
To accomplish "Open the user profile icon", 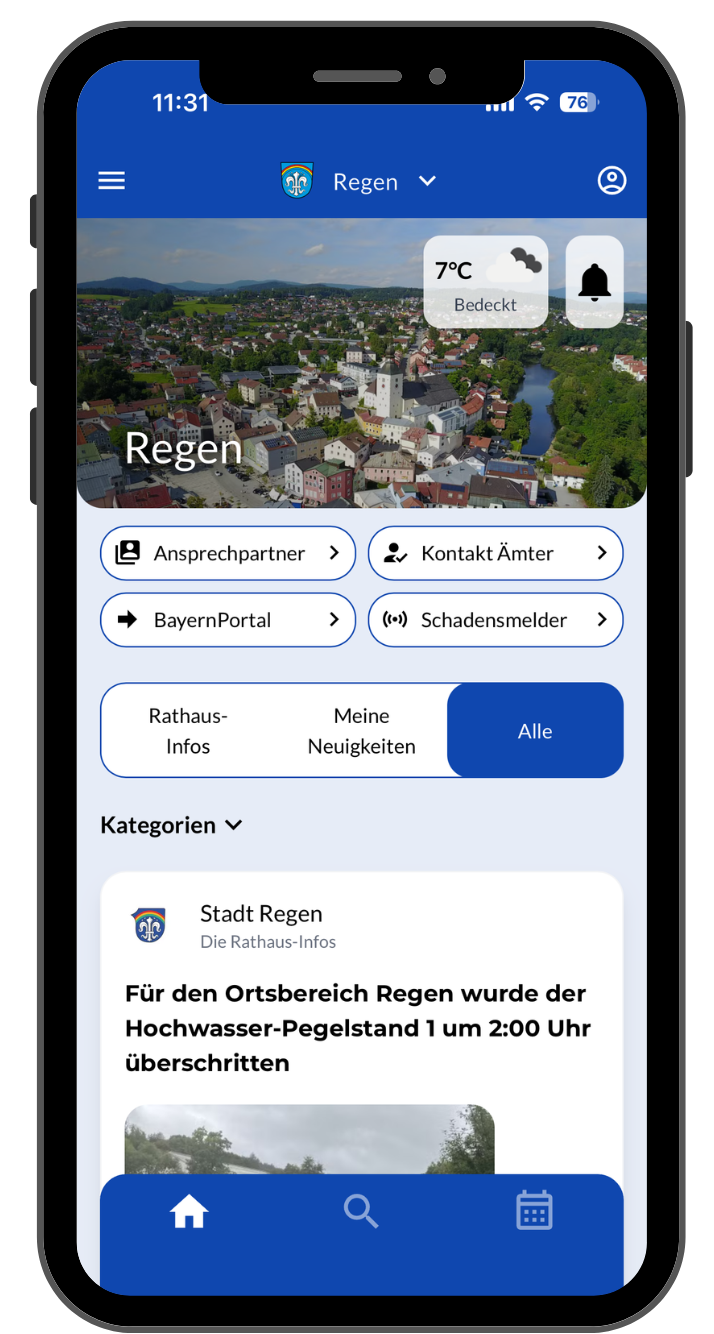I will click(x=611, y=181).
